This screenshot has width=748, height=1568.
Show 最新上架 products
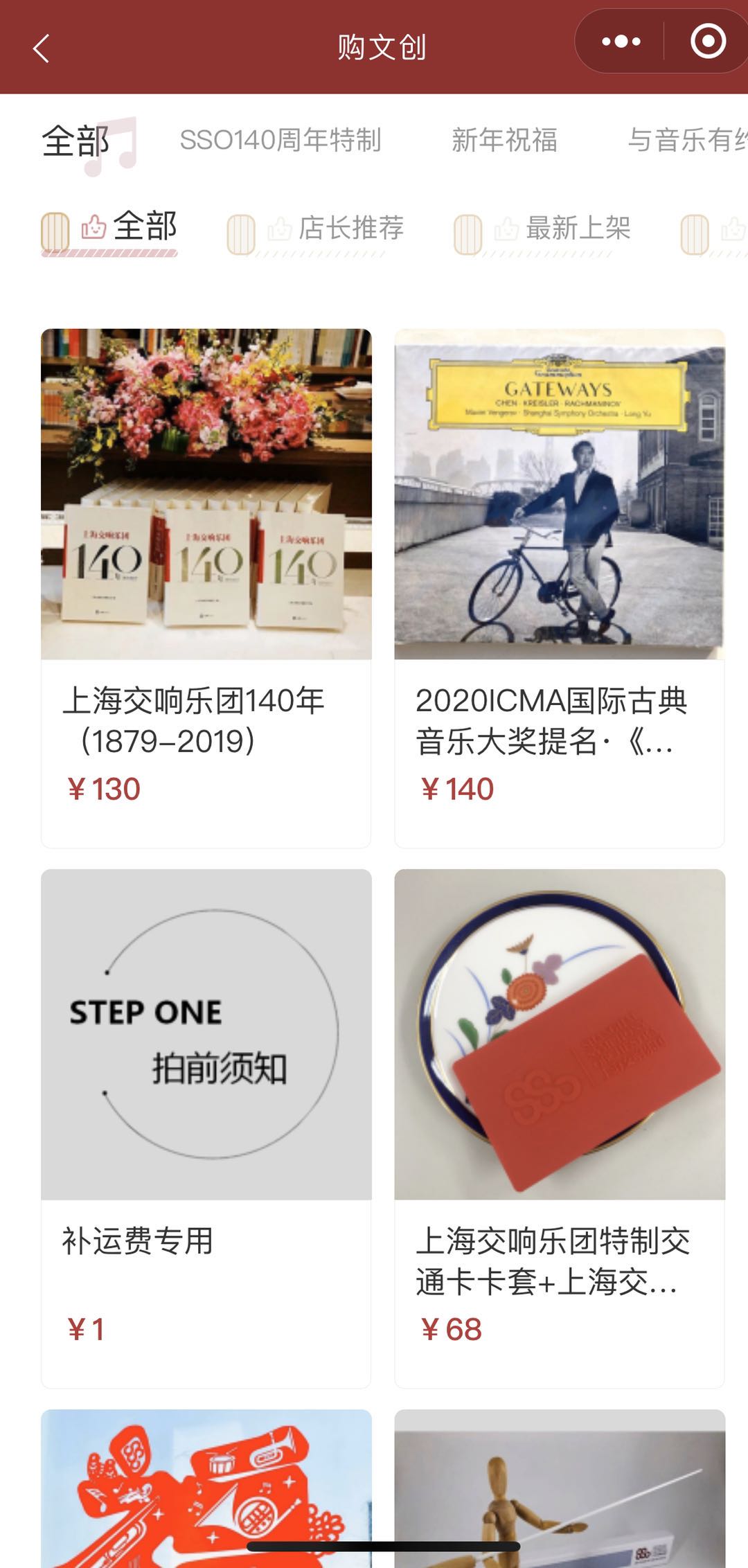point(578,229)
